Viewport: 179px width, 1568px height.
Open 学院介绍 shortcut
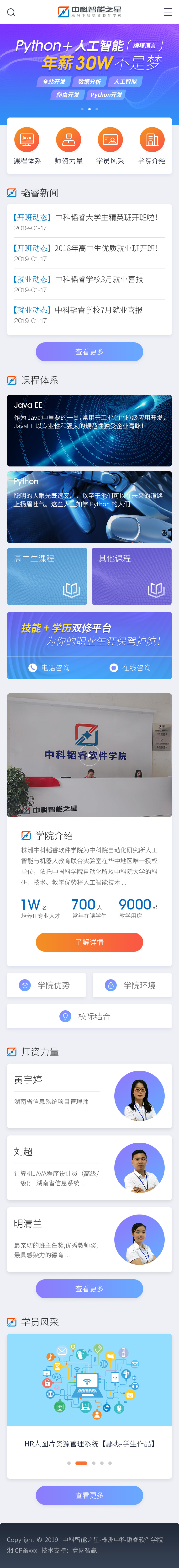tap(152, 146)
